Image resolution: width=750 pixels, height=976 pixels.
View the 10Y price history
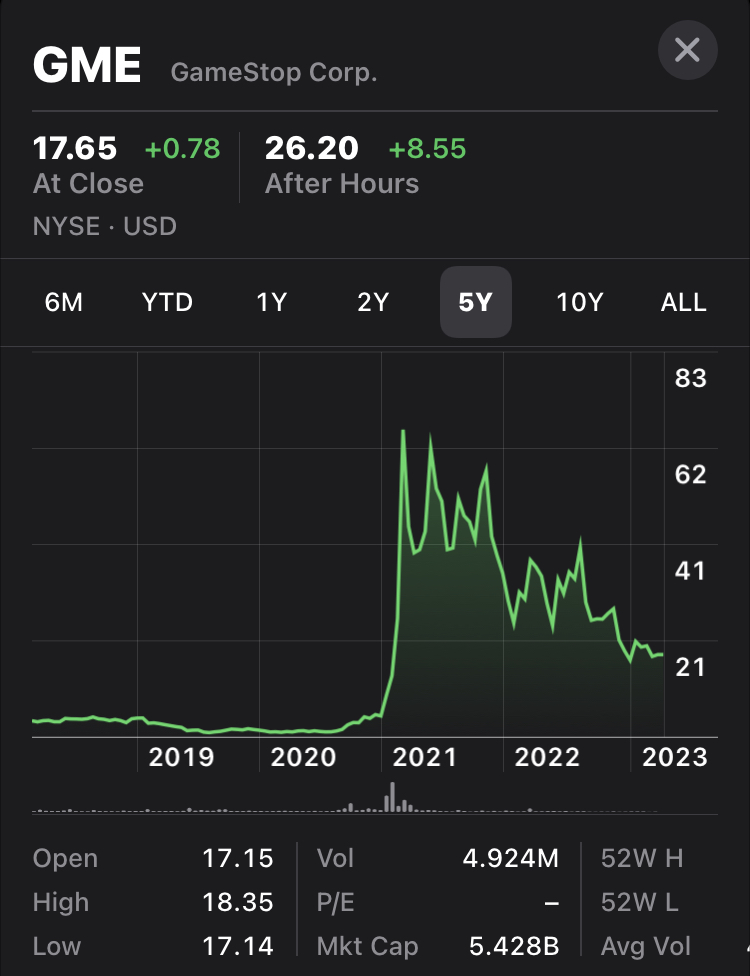click(x=580, y=302)
